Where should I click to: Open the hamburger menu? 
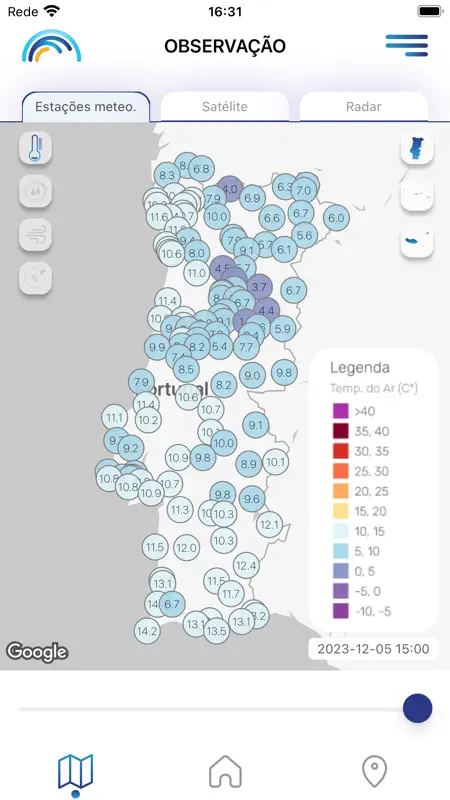pyautogui.click(x=407, y=45)
